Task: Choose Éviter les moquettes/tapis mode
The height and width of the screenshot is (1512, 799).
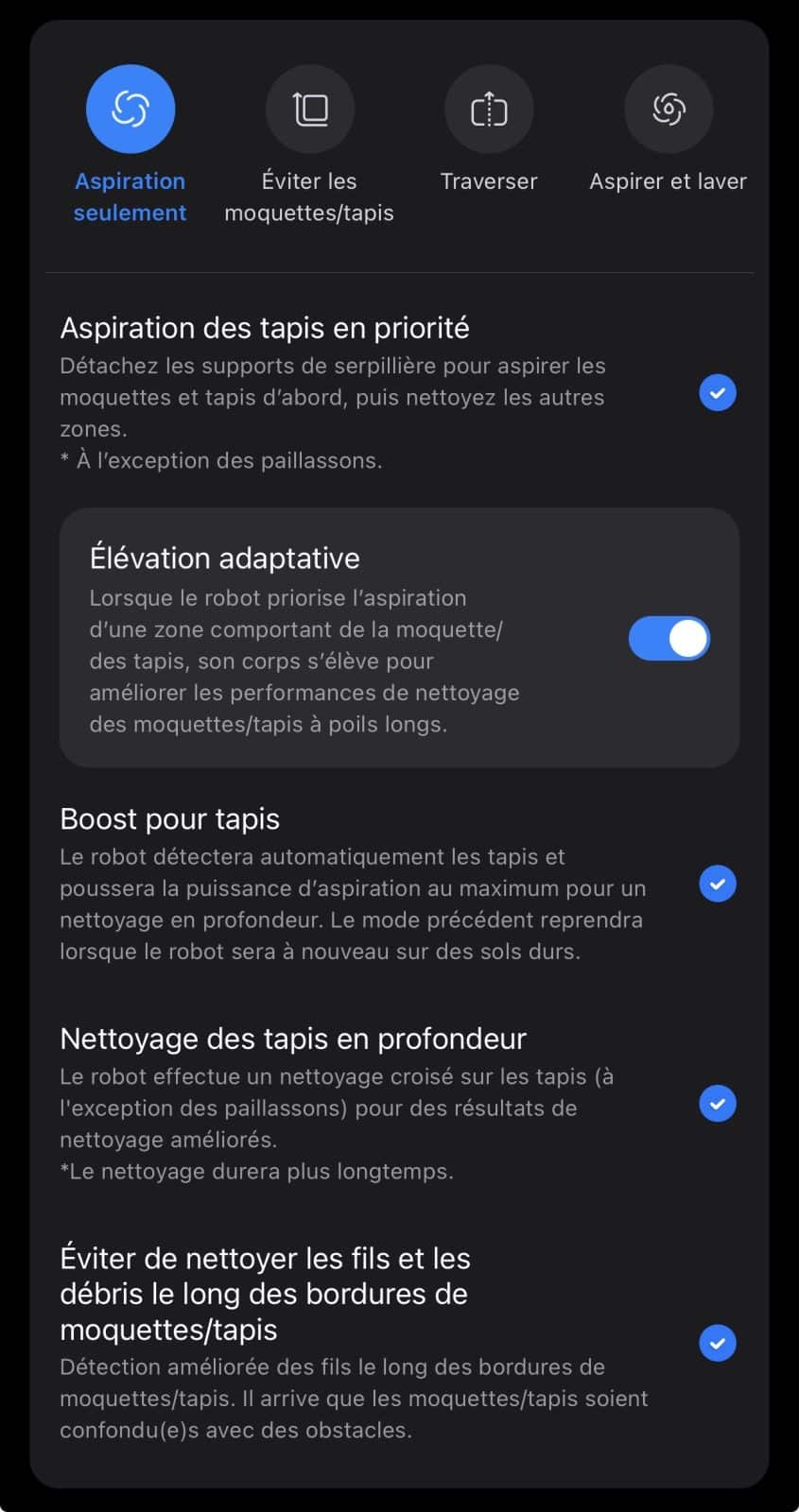Action: pyautogui.click(x=310, y=110)
